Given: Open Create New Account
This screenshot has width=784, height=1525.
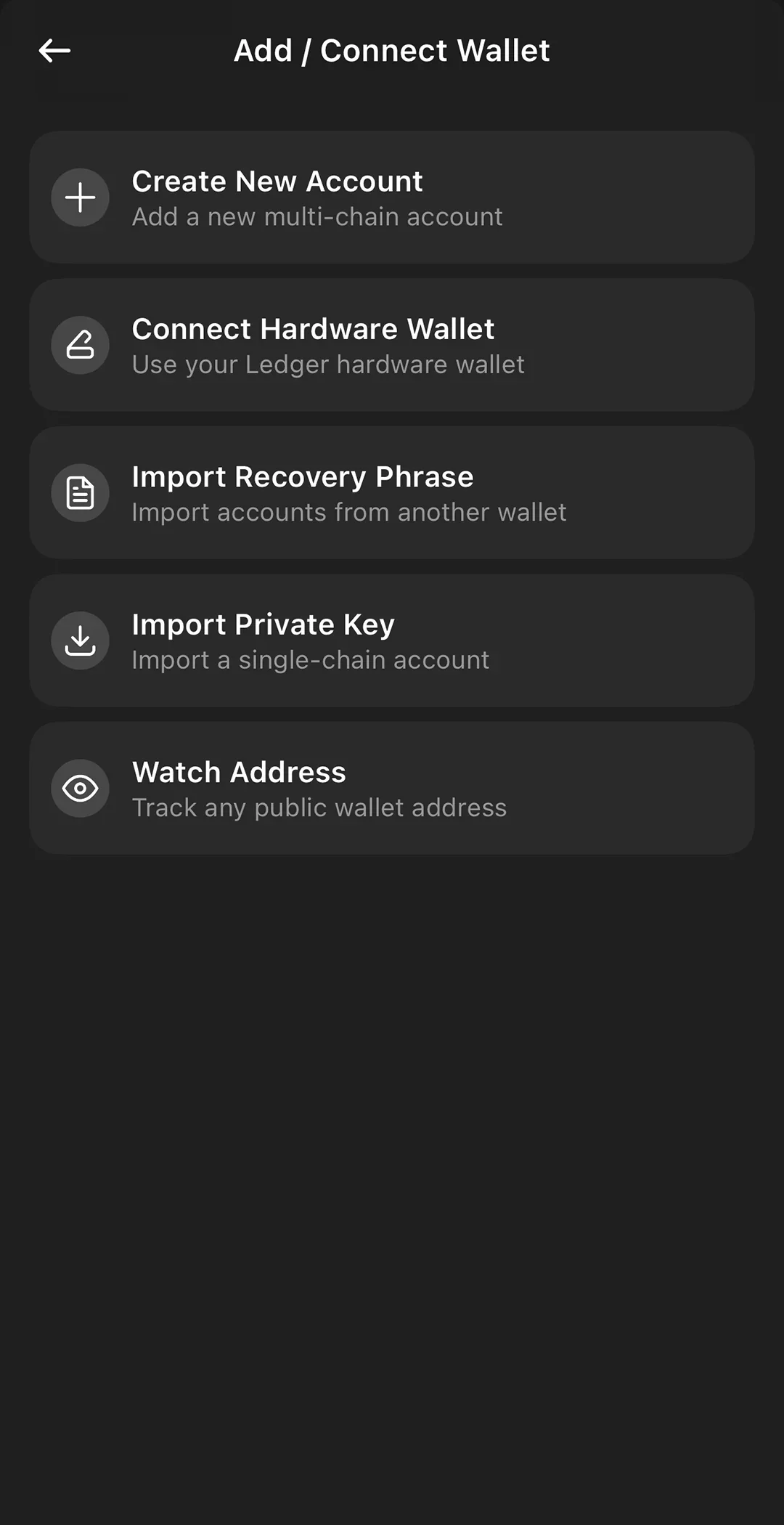Looking at the screenshot, I should [x=392, y=198].
